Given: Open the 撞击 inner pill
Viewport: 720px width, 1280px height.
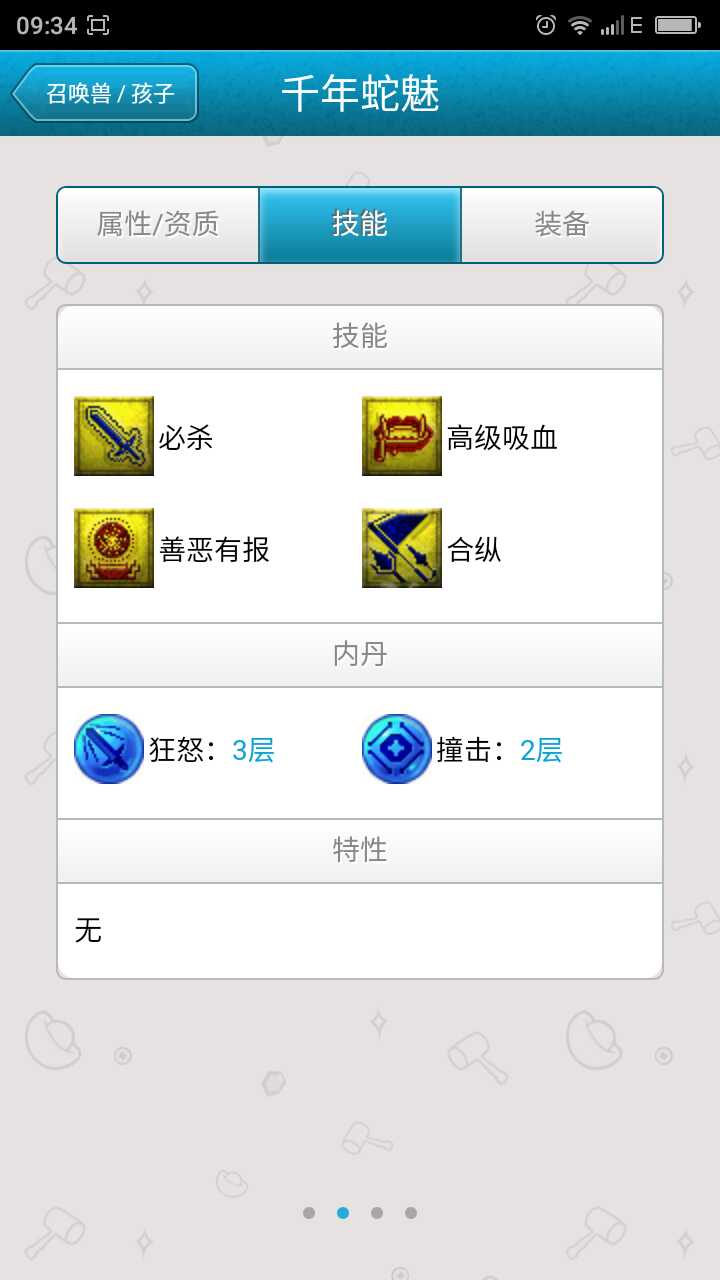Looking at the screenshot, I should (397, 749).
